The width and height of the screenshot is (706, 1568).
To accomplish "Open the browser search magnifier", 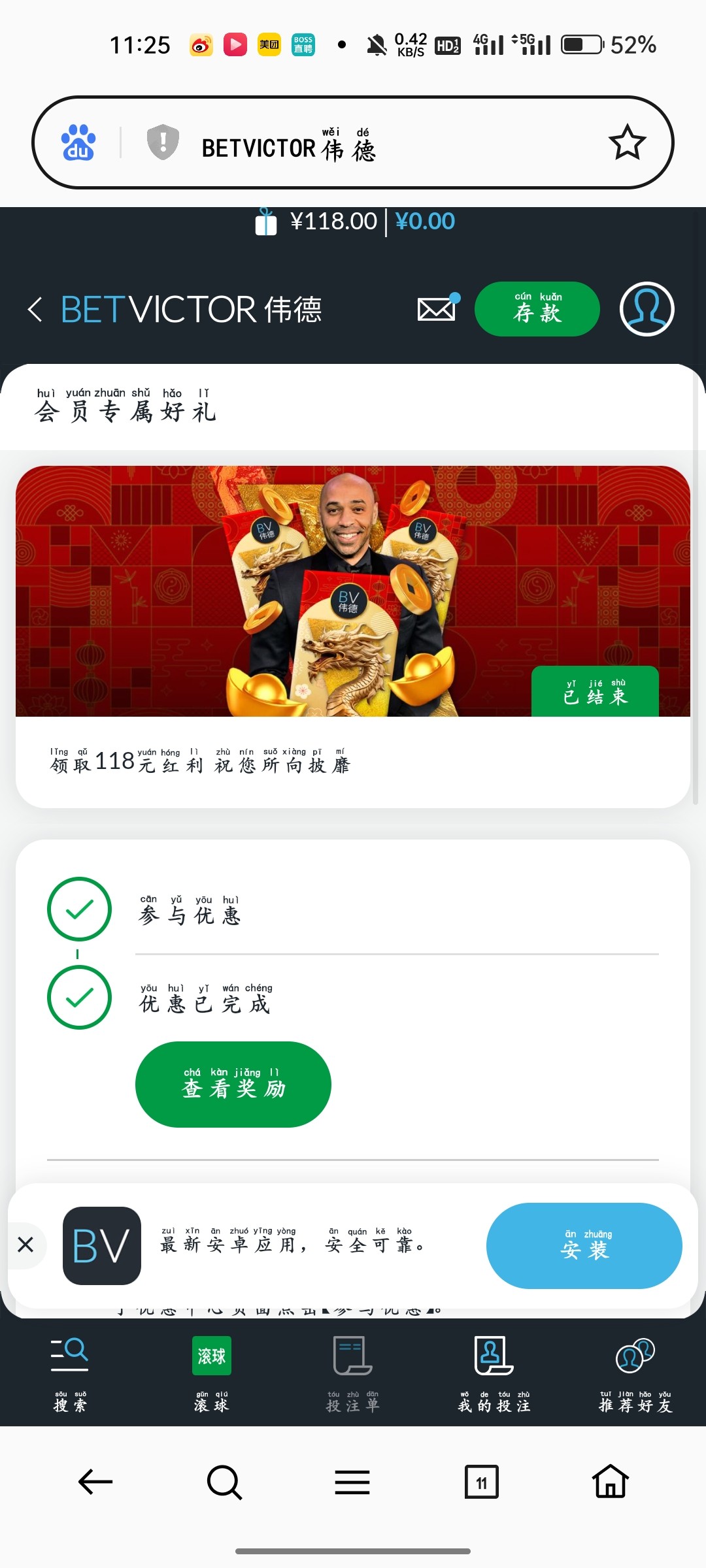I will coord(224,1482).
